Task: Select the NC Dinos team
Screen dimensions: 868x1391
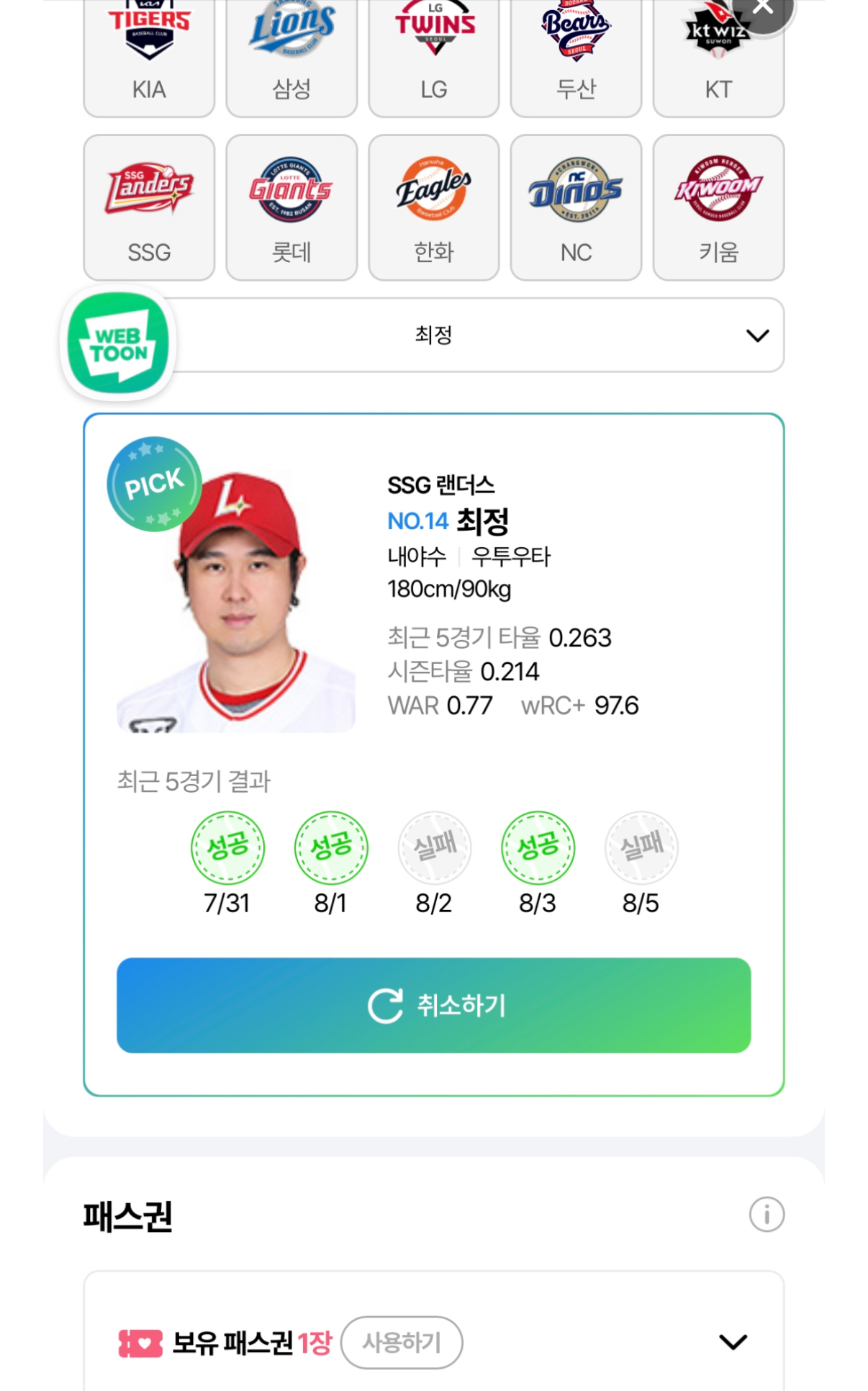Action: [x=576, y=207]
